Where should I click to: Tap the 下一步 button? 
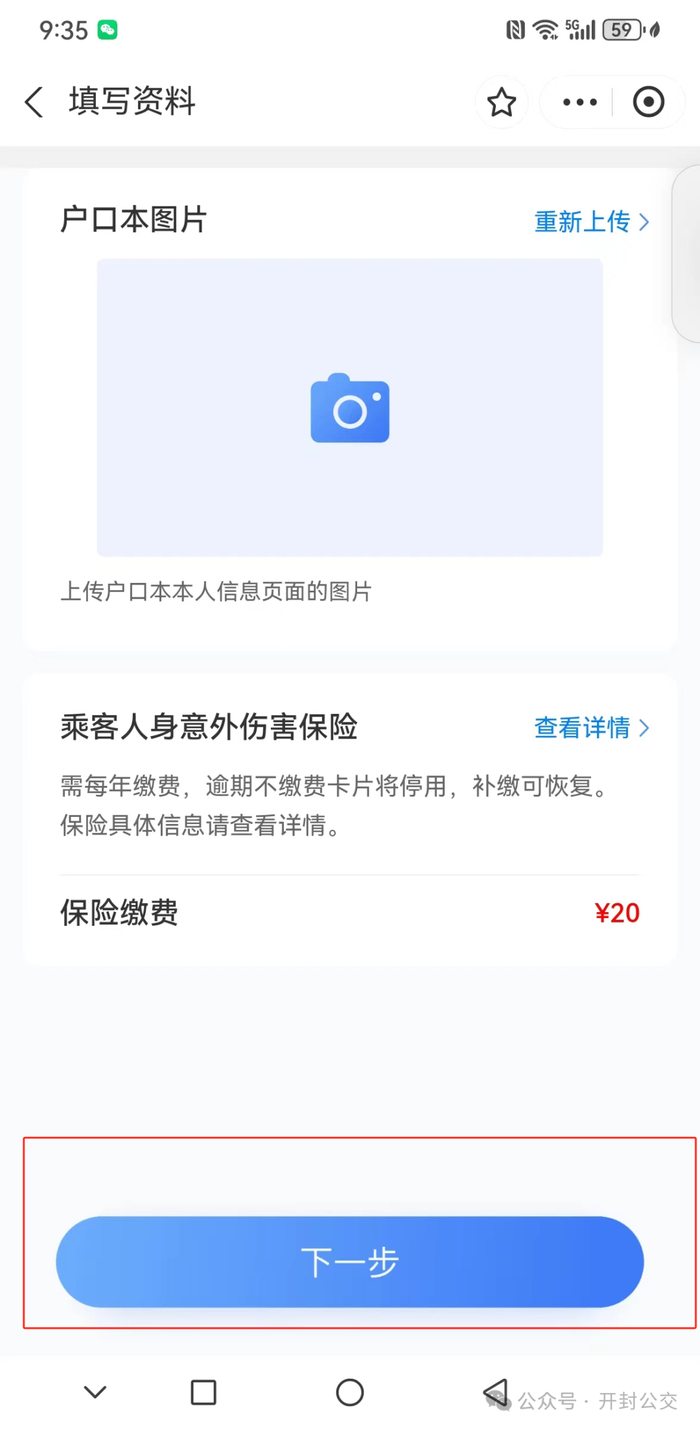[x=350, y=1262]
